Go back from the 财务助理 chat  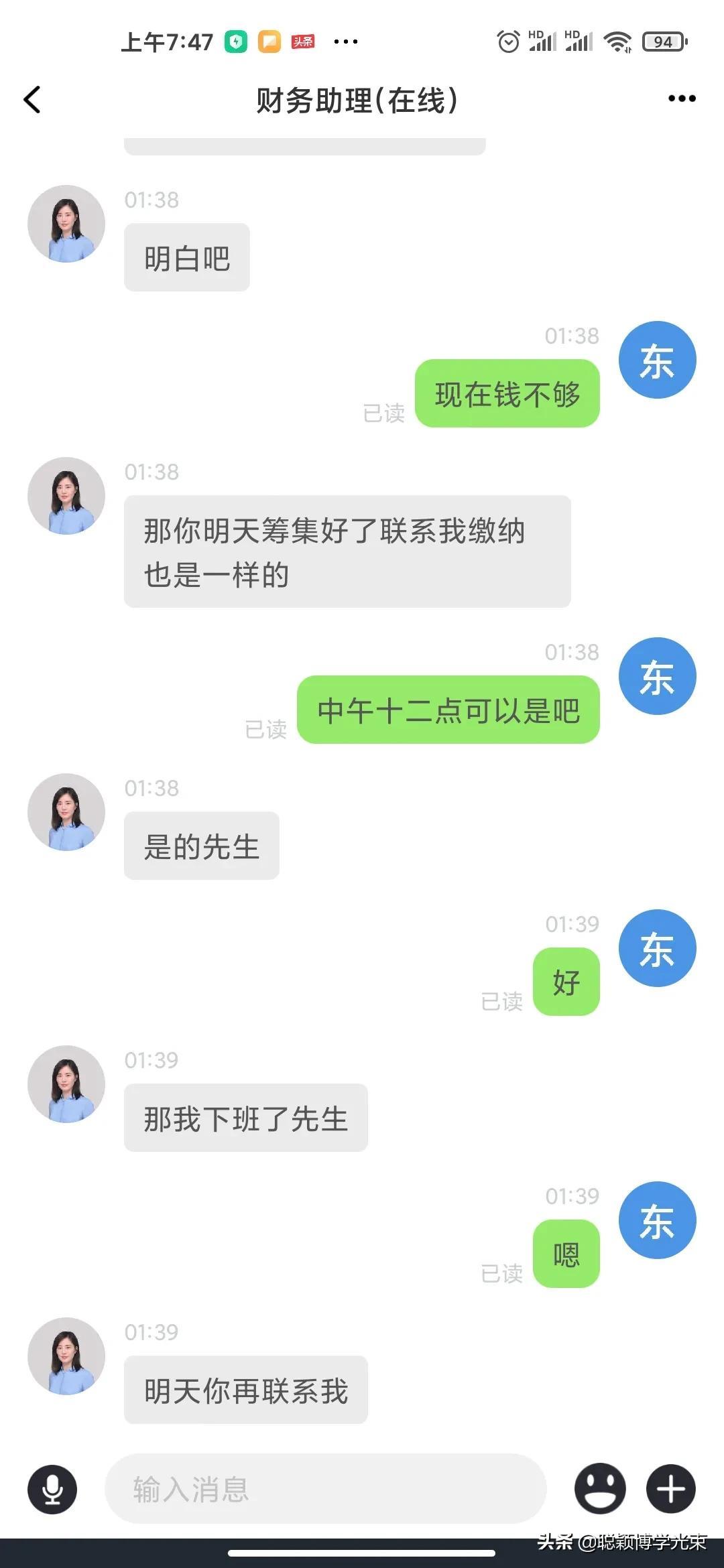click(x=32, y=100)
